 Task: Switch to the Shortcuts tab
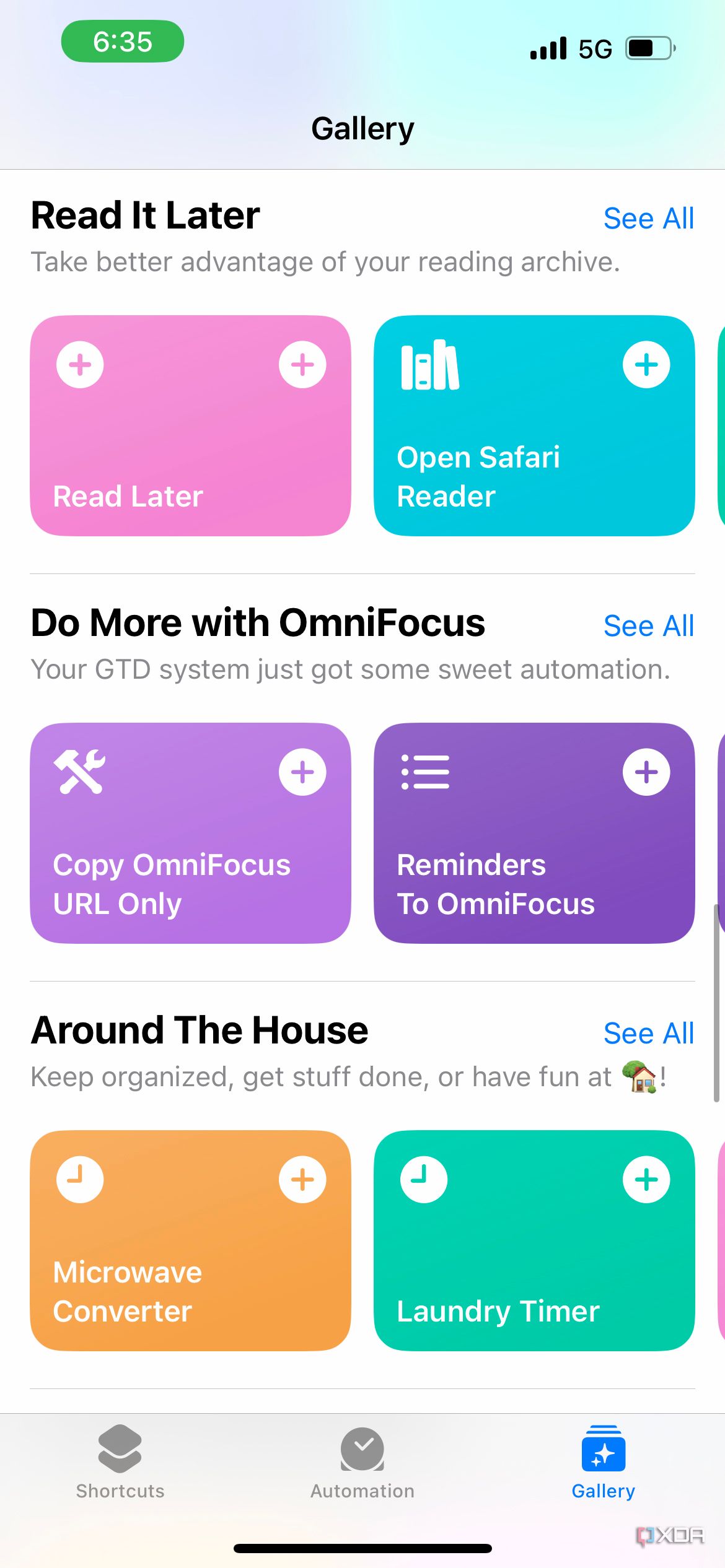[x=120, y=1468]
